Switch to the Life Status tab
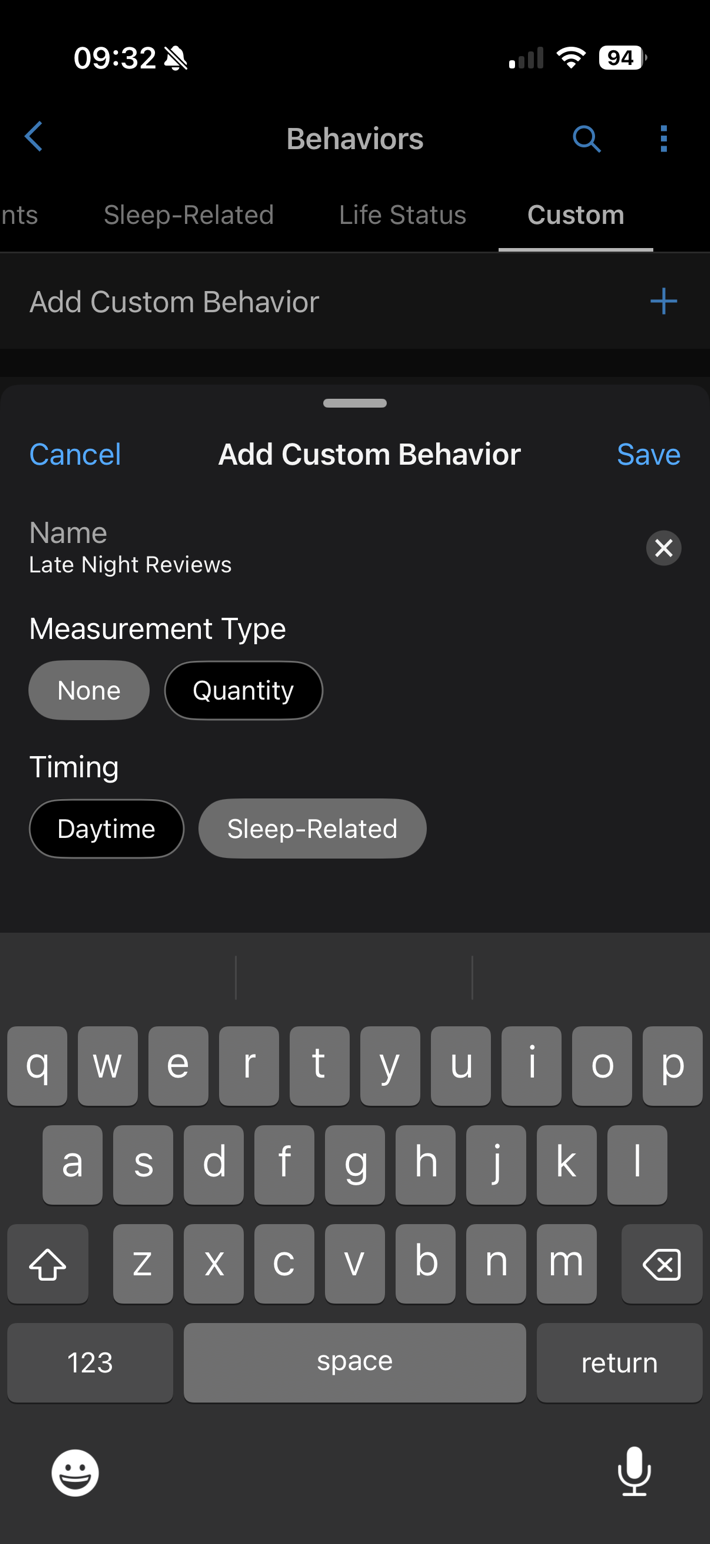The width and height of the screenshot is (710, 1544). point(402,215)
